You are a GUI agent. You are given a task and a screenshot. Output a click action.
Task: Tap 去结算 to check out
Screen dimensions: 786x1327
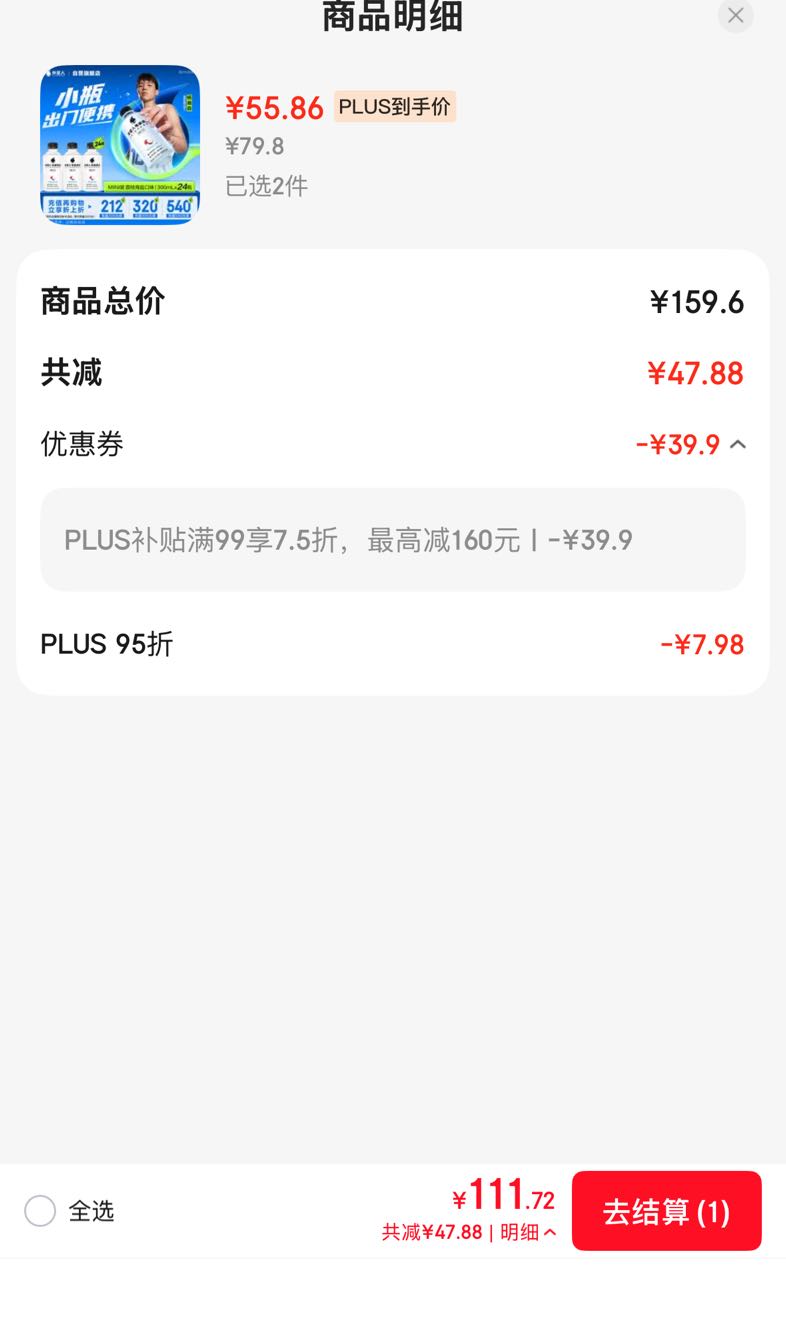(667, 1211)
